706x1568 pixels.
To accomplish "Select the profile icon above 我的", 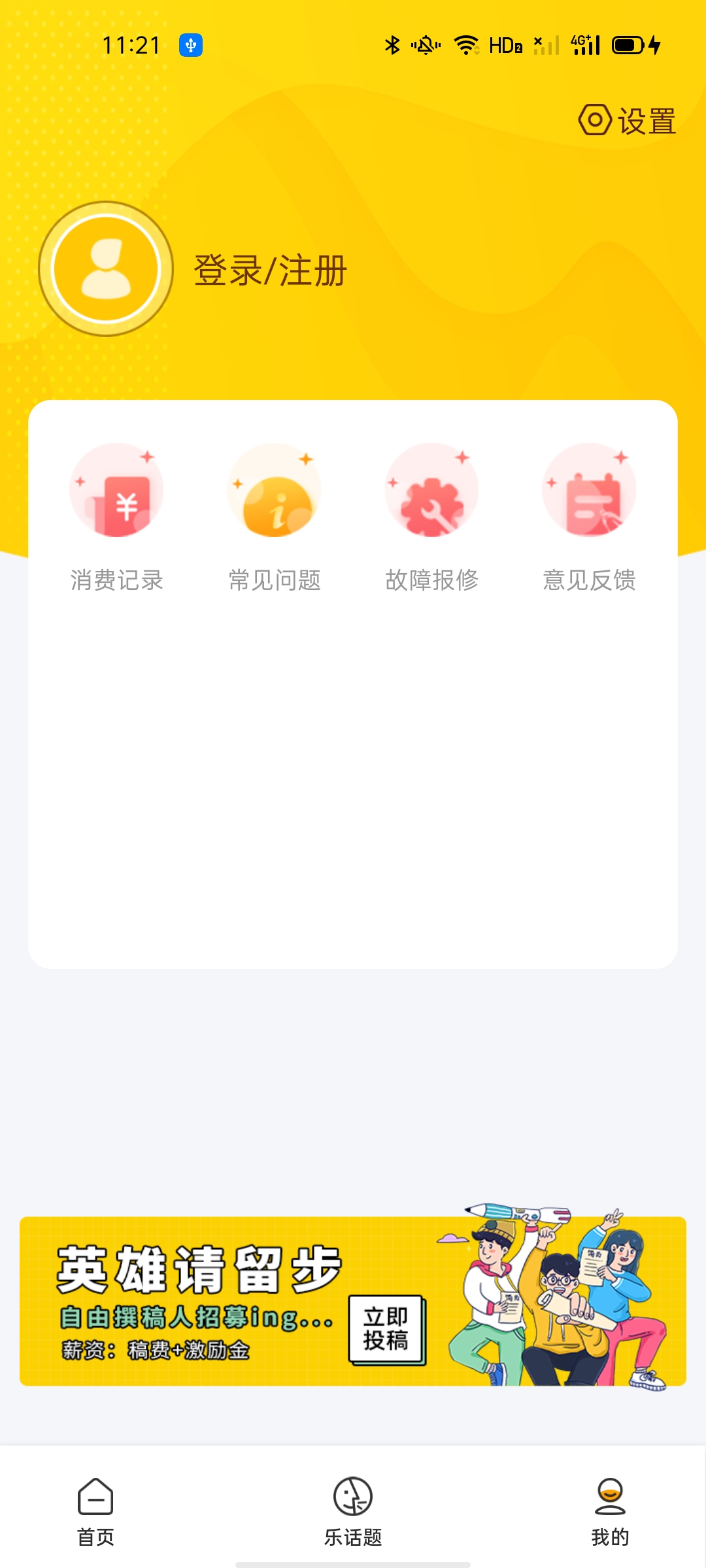I will (x=609, y=1495).
